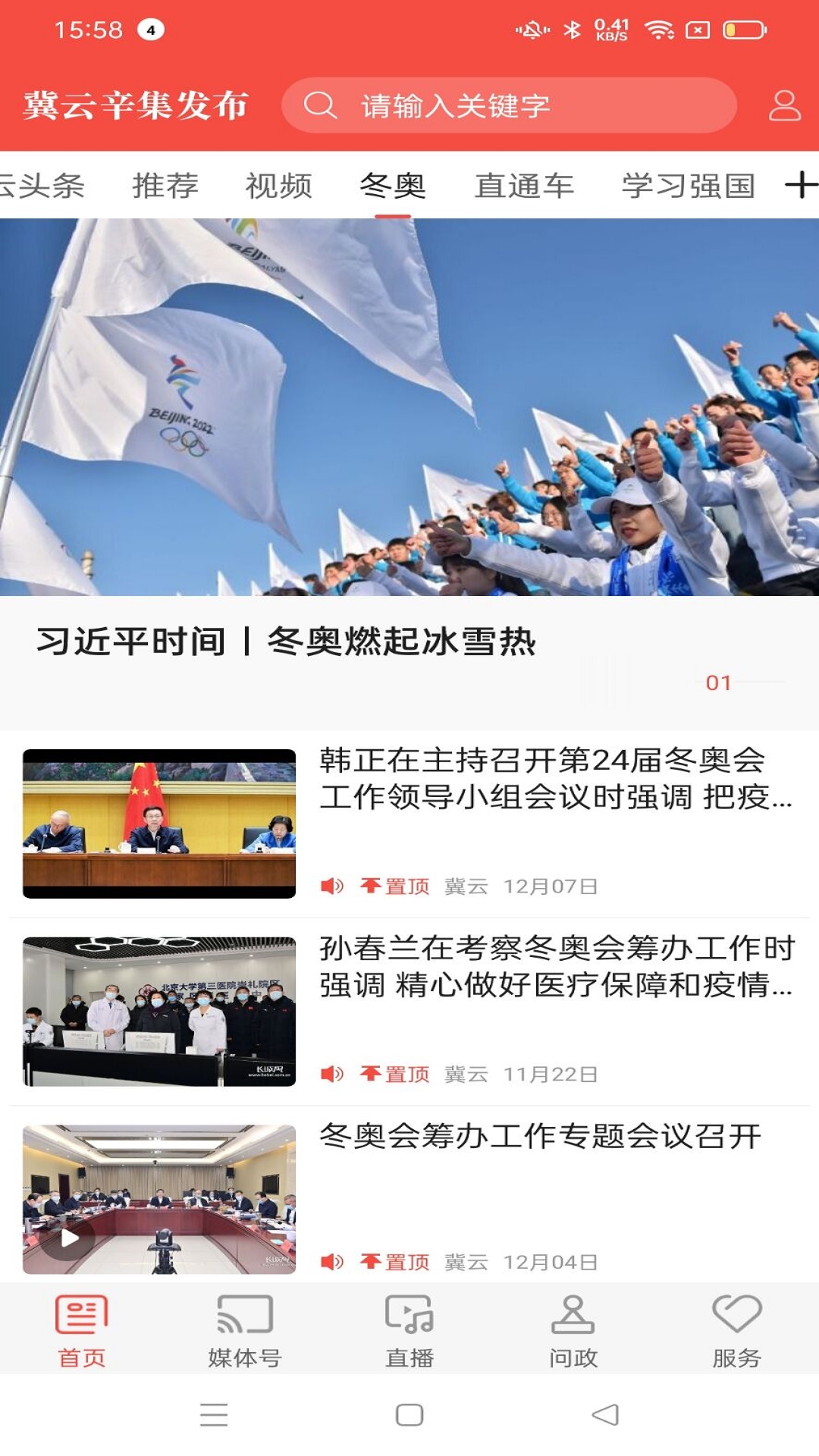Open the 直播 bottom tab
The width and height of the screenshot is (819, 1456).
409,1331
